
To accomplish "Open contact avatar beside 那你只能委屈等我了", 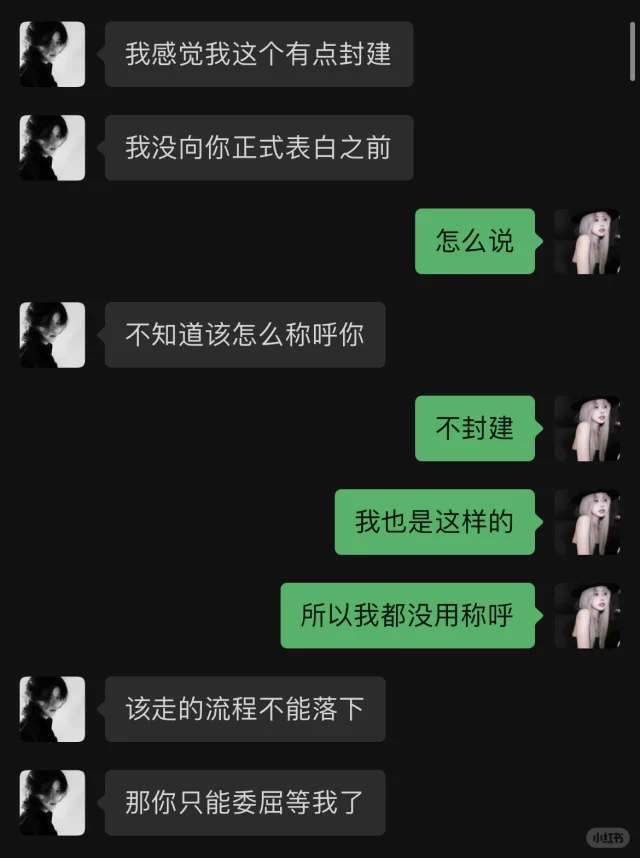I will [52, 802].
